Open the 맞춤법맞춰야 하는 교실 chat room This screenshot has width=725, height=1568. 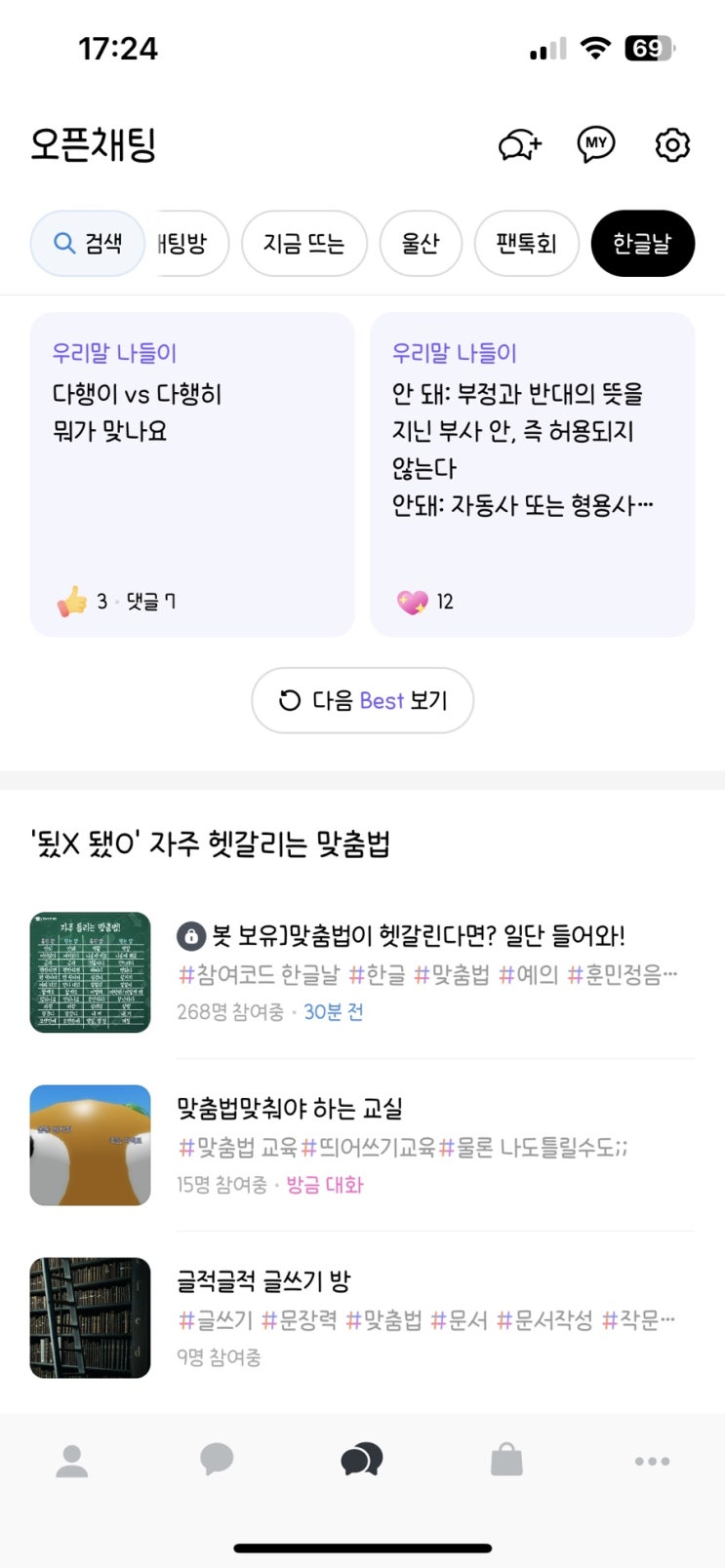point(400,1145)
